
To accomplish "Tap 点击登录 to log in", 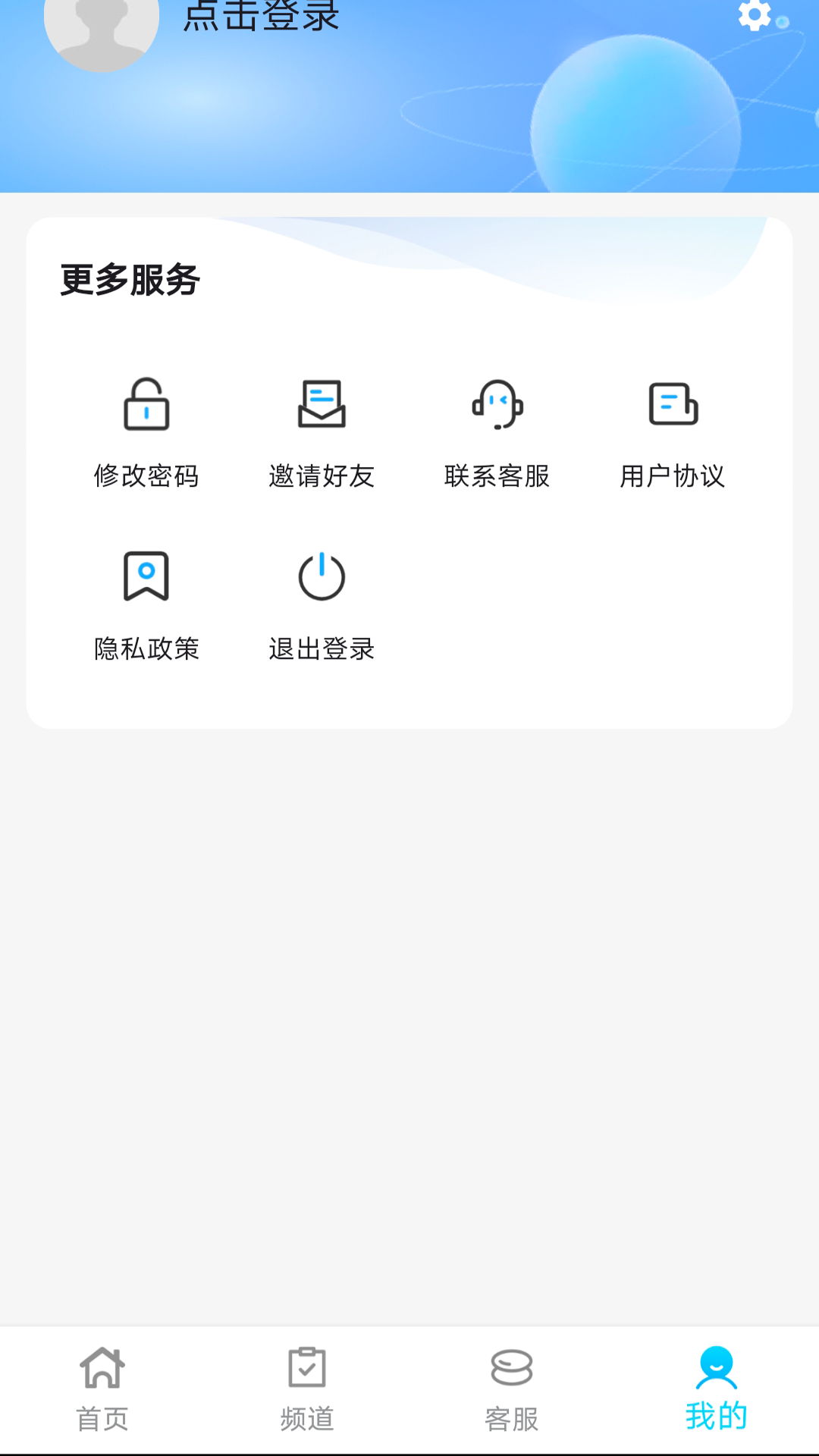I will point(261,15).
